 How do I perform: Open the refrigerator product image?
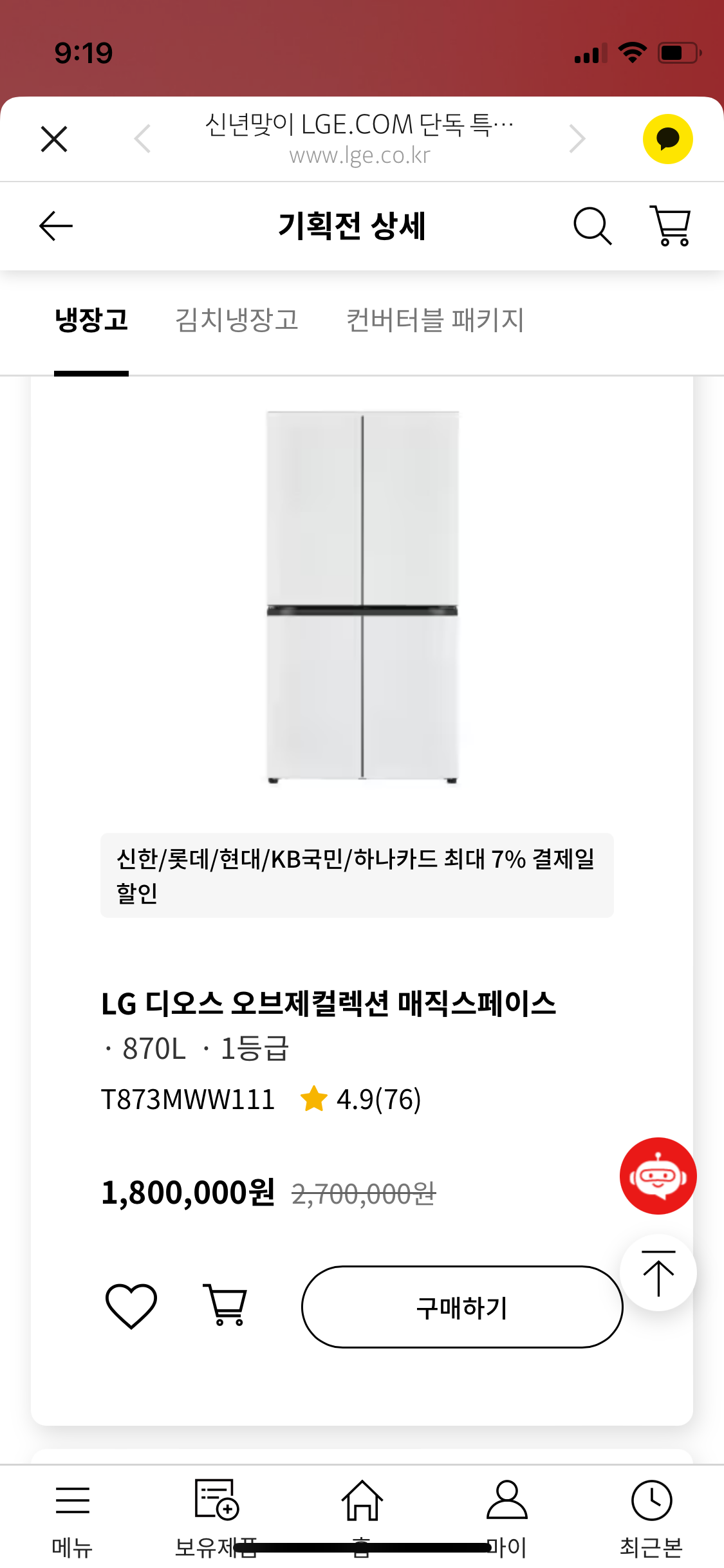(362, 597)
